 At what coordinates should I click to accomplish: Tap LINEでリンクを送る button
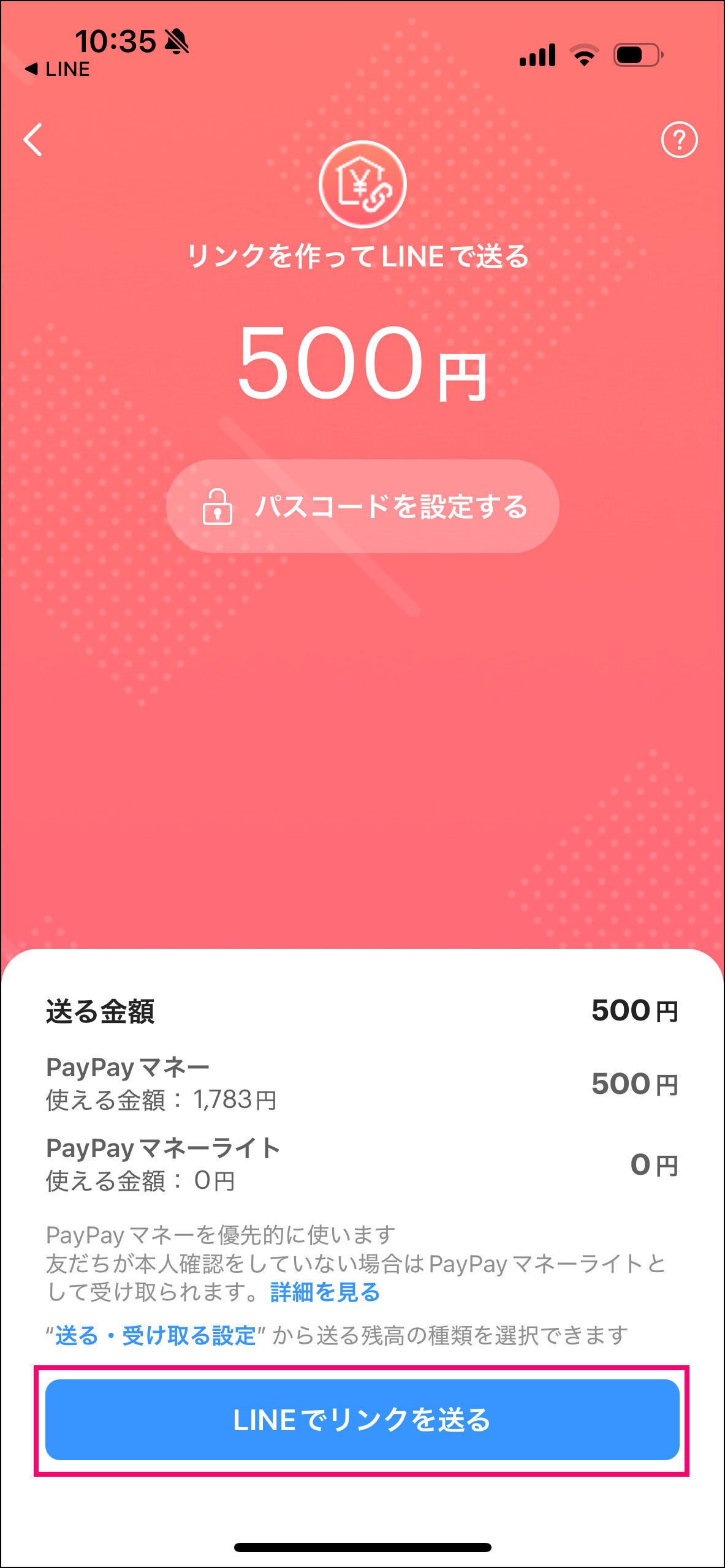[x=362, y=1420]
